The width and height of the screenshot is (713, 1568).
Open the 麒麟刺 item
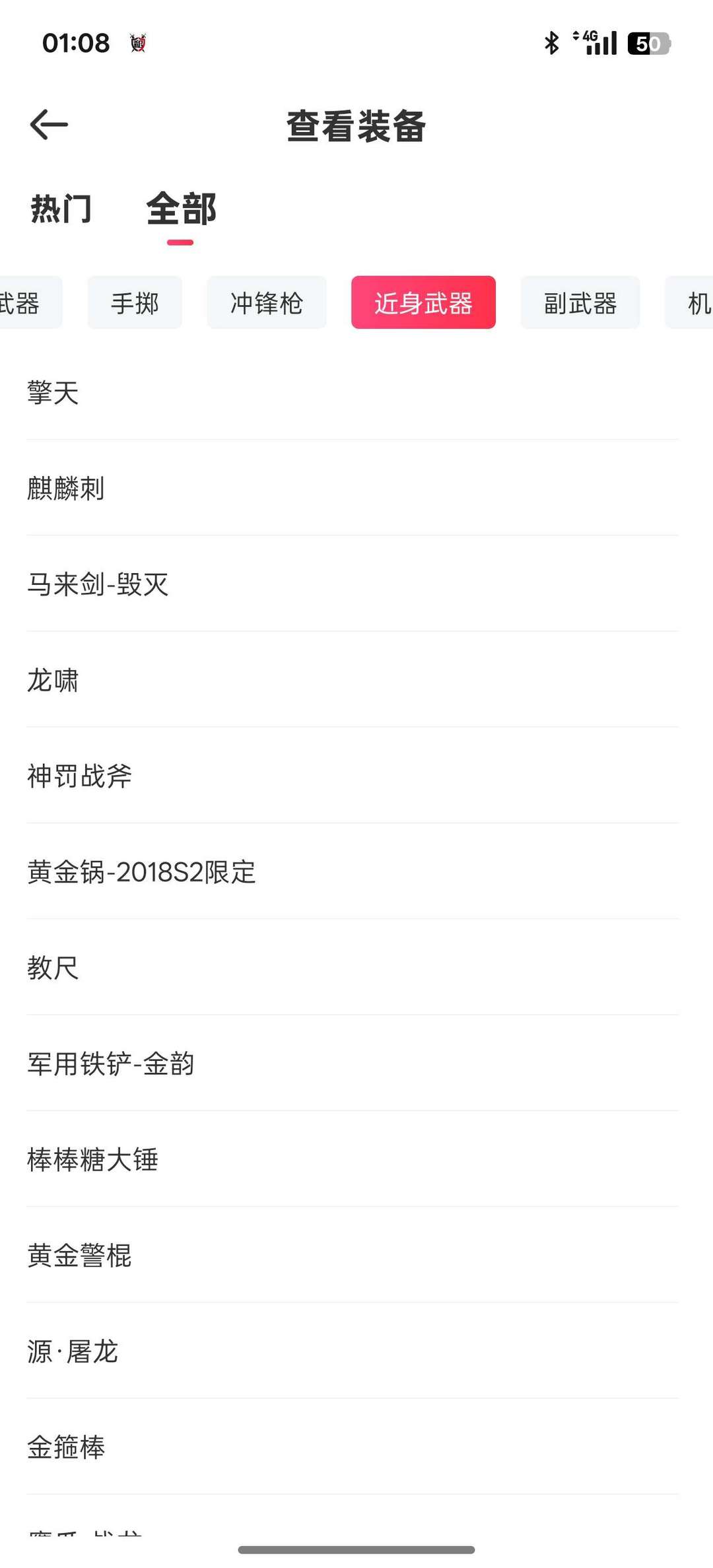click(353, 488)
